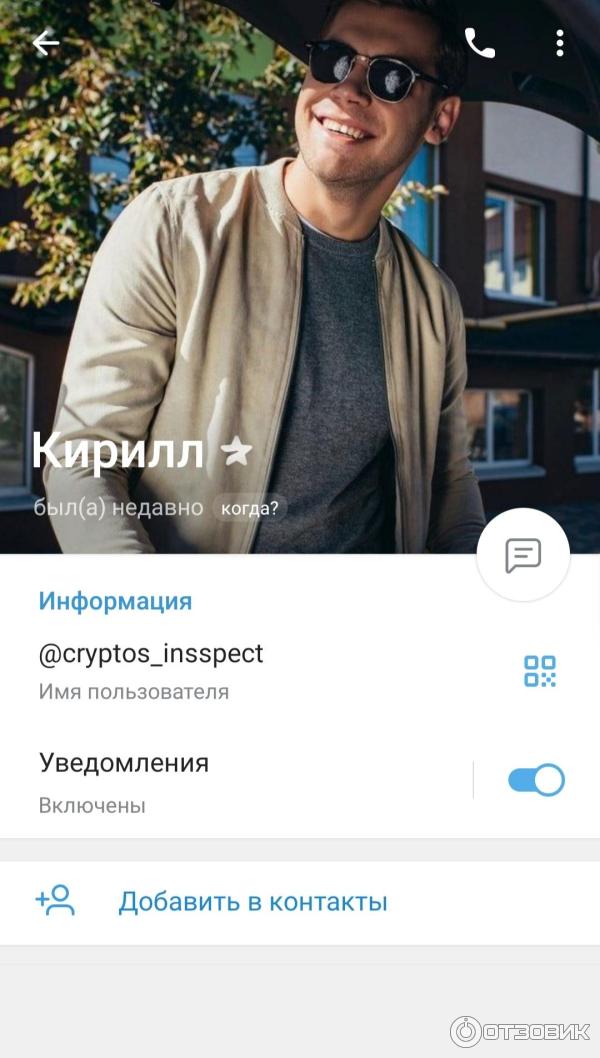Tap the 'когда?' last-seen chip
This screenshot has height=1058, width=600.
click(x=249, y=508)
